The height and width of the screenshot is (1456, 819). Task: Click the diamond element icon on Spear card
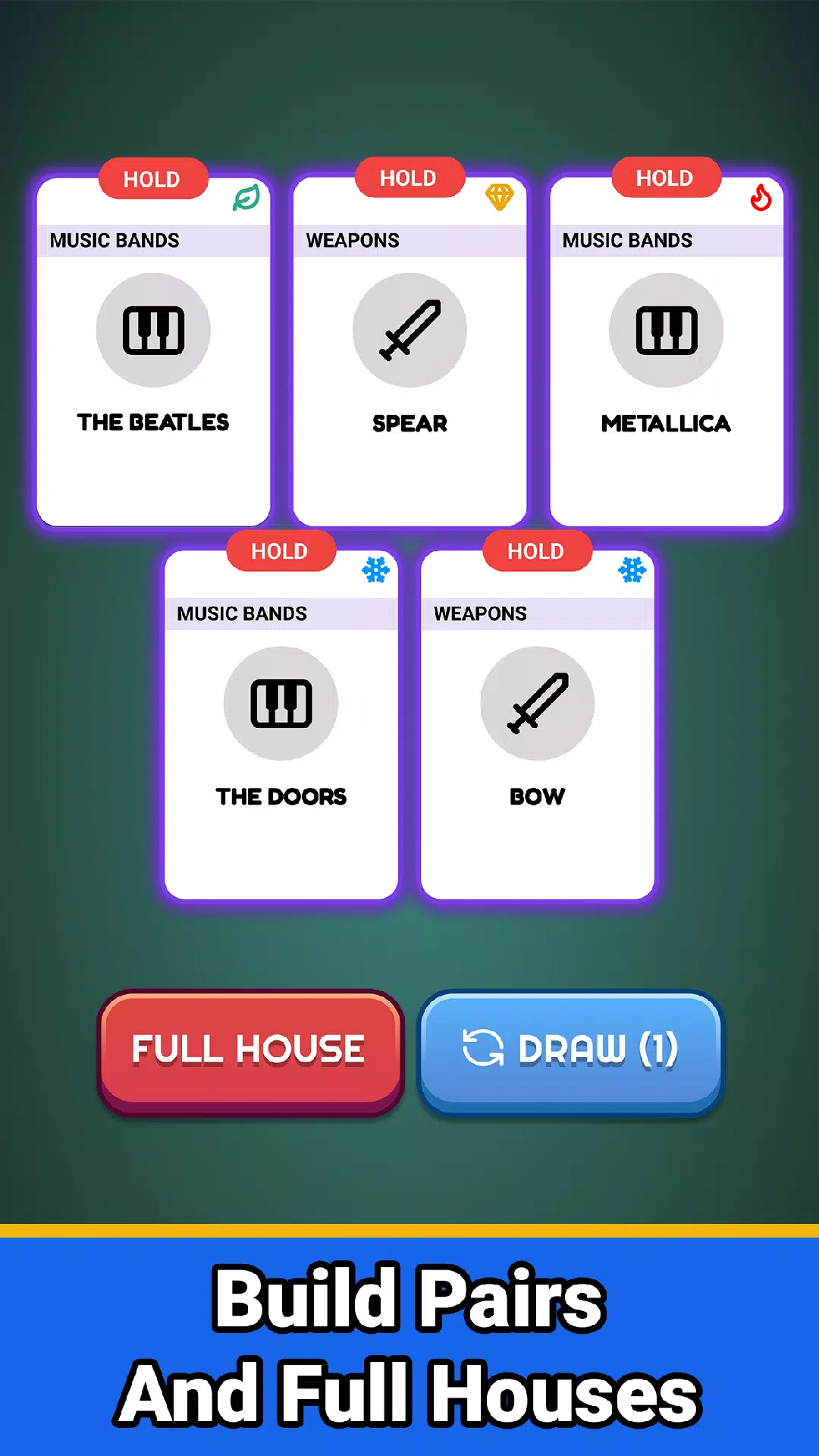tap(500, 197)
